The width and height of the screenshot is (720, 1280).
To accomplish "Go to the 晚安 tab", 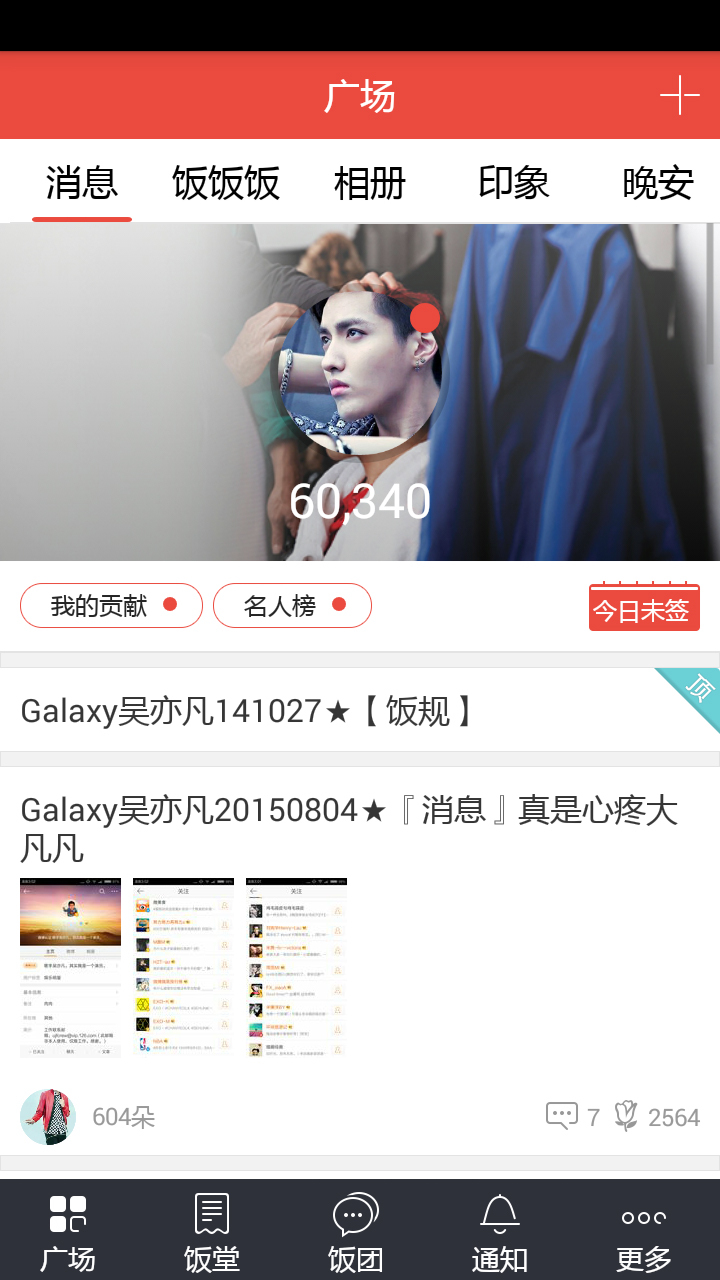I will [657, 184].
